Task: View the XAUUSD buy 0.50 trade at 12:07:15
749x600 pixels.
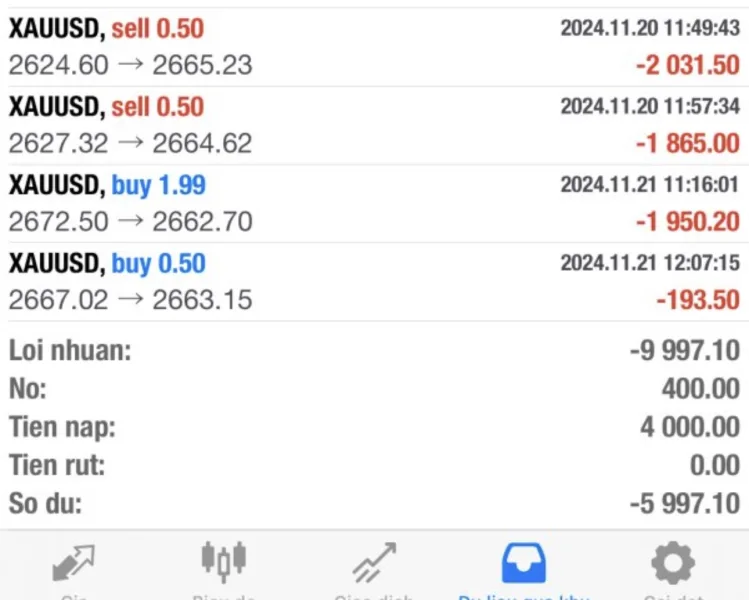Action: point(374,281)
